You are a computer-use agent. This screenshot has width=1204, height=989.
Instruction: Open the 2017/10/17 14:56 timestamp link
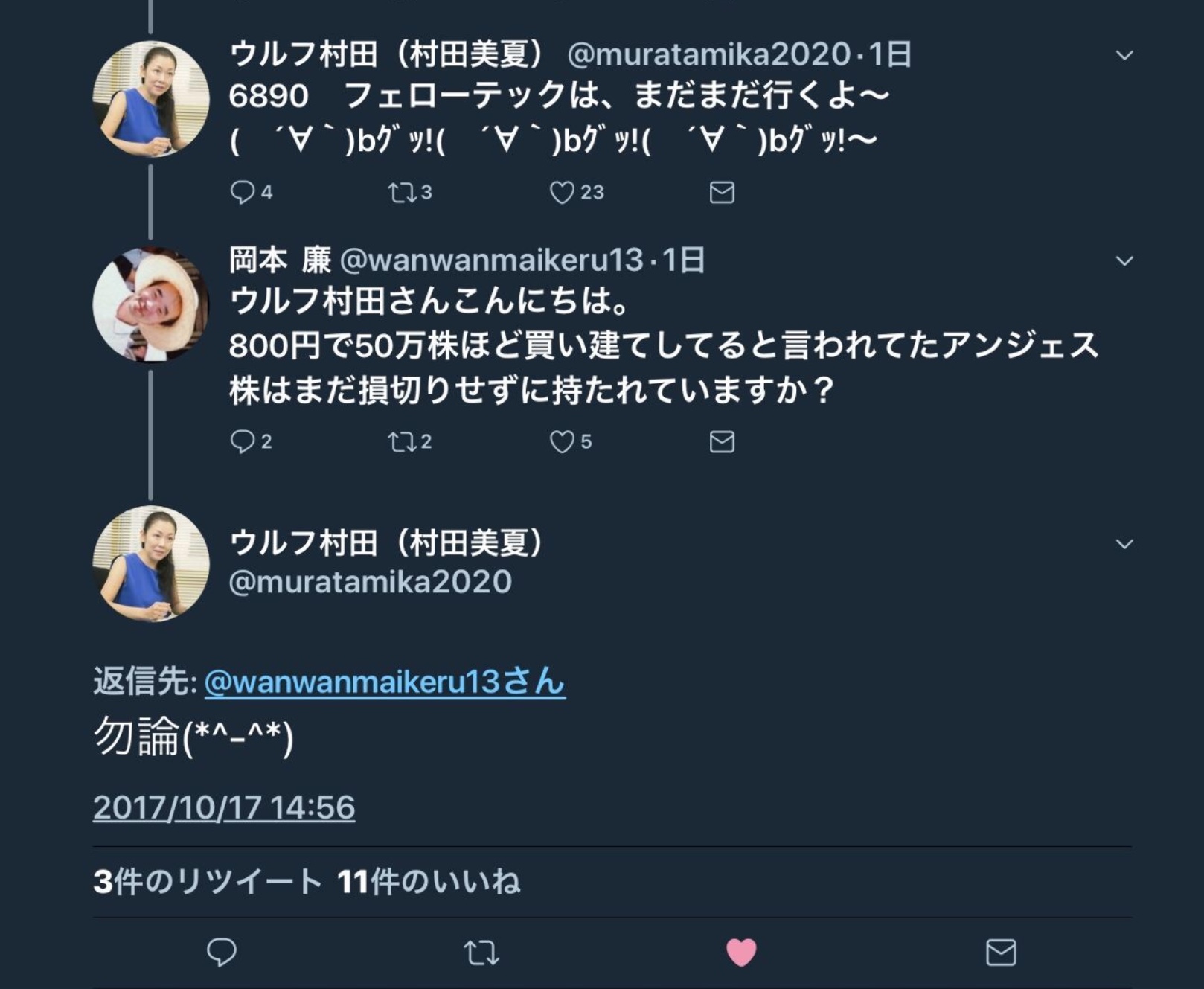pyautogui.click(x=224, y=807)
